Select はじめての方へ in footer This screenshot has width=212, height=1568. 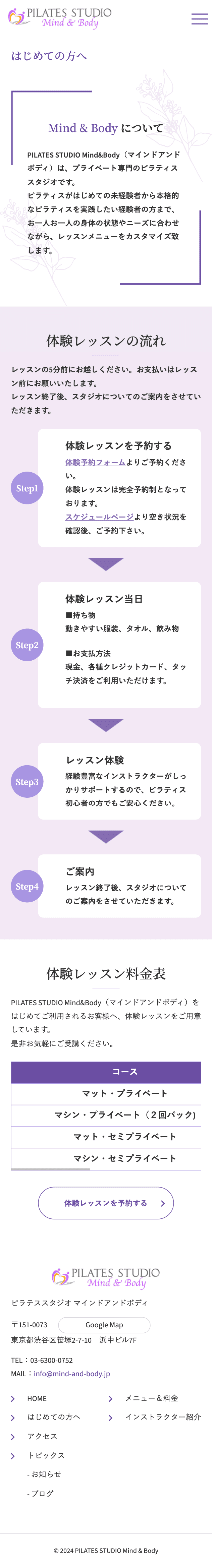click(x=54, y=1417)
